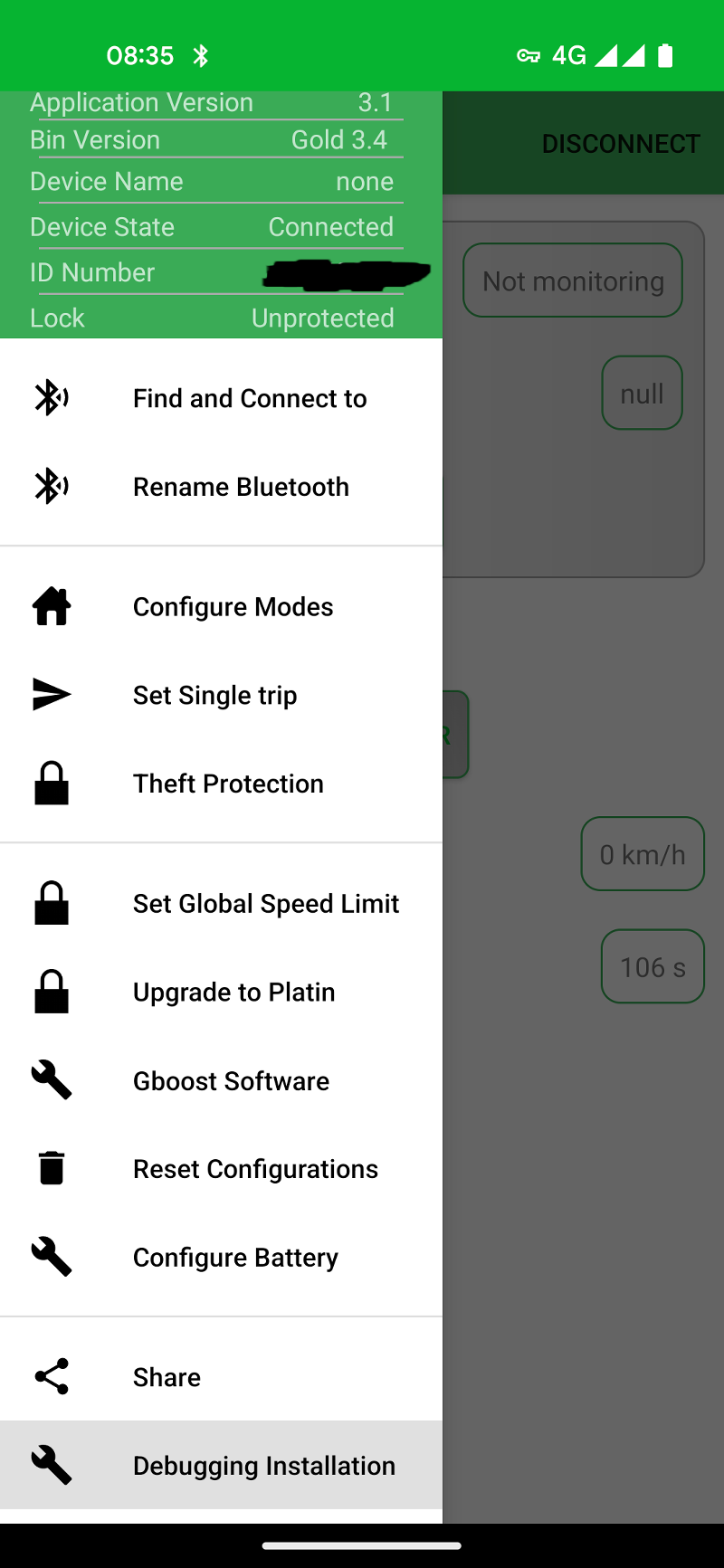Open Find and Connect to
Viewport: 724px width, 1568px height.
point(221,398)
